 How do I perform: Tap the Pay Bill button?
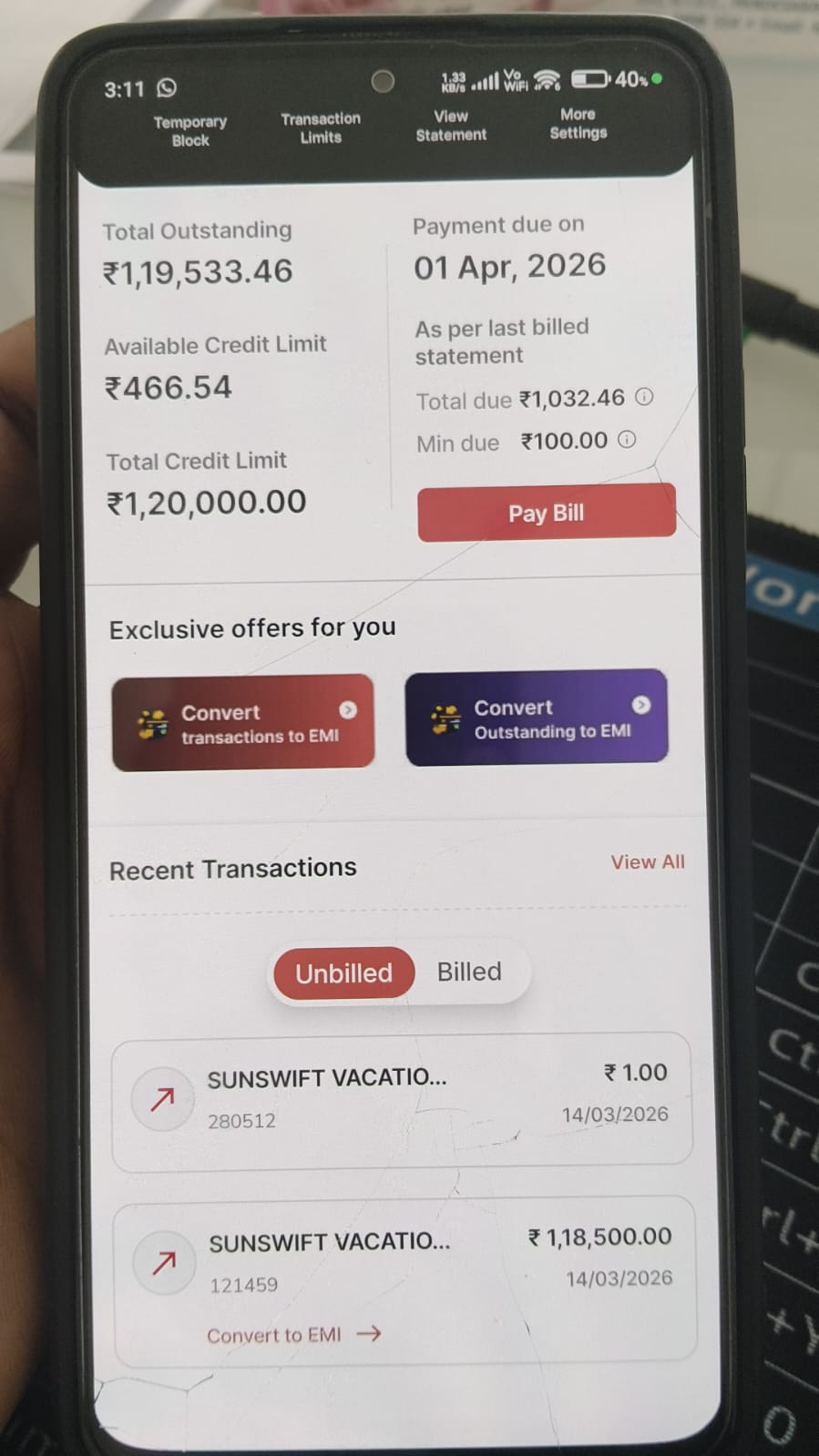(x=546, y=513)
